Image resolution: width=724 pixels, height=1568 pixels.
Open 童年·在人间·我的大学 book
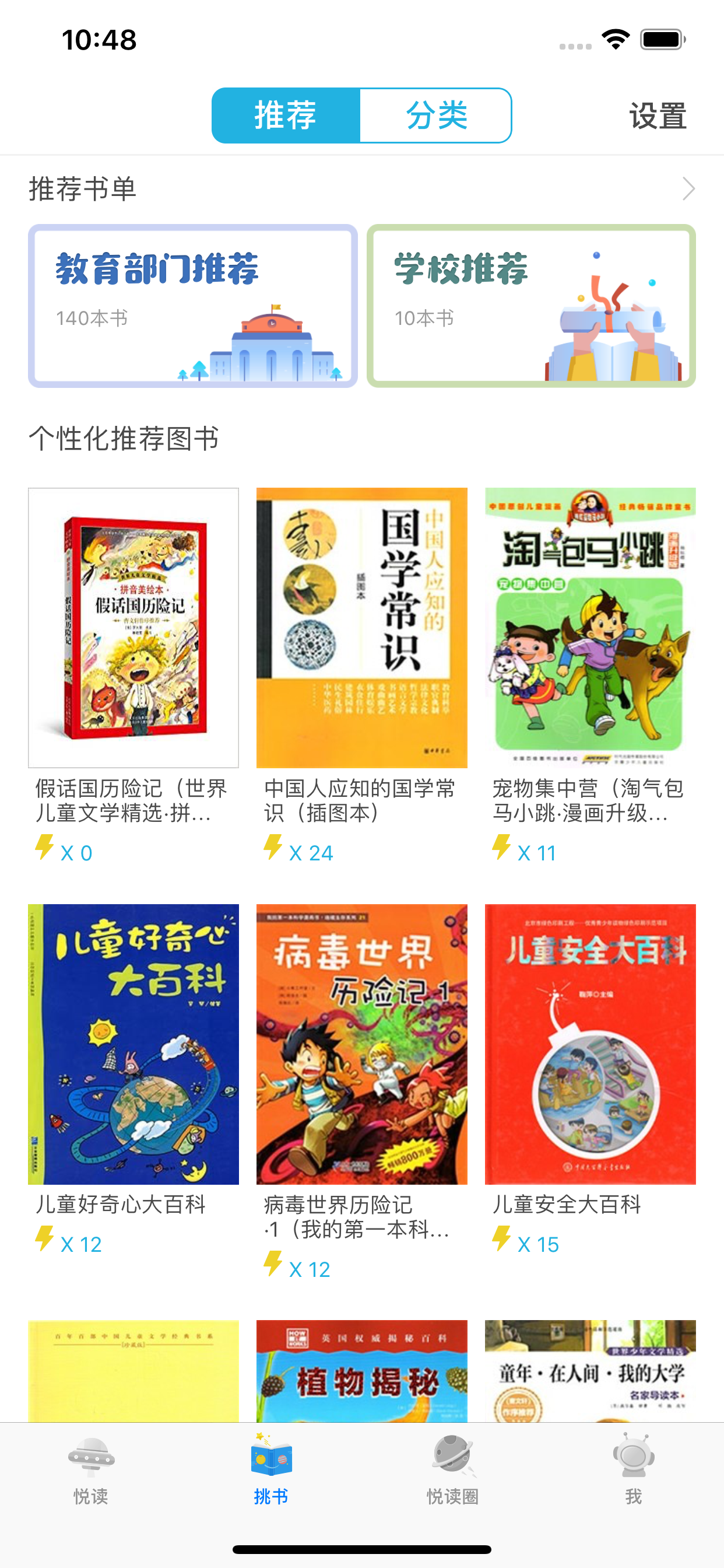pyautogui.click(x=590, y=1371)
